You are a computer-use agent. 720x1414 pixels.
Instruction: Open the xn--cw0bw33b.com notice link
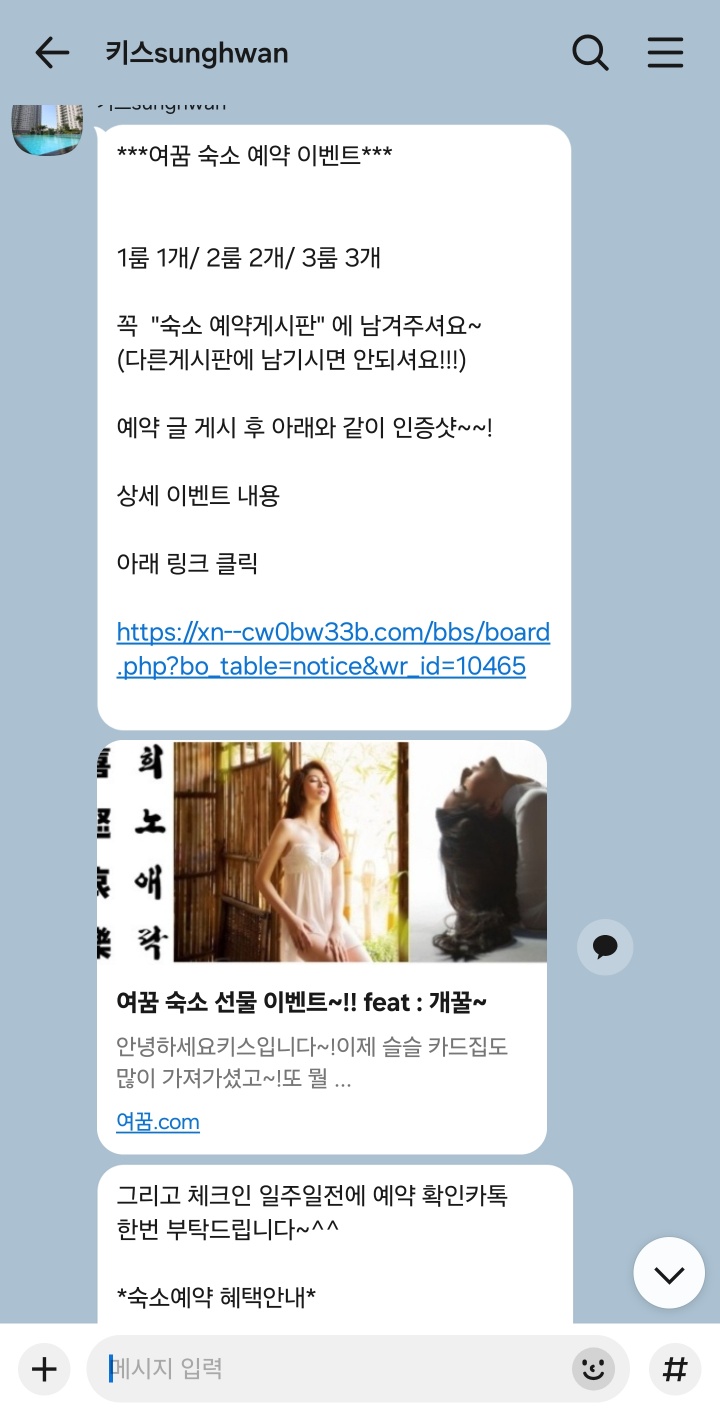[x=333, y=649]
